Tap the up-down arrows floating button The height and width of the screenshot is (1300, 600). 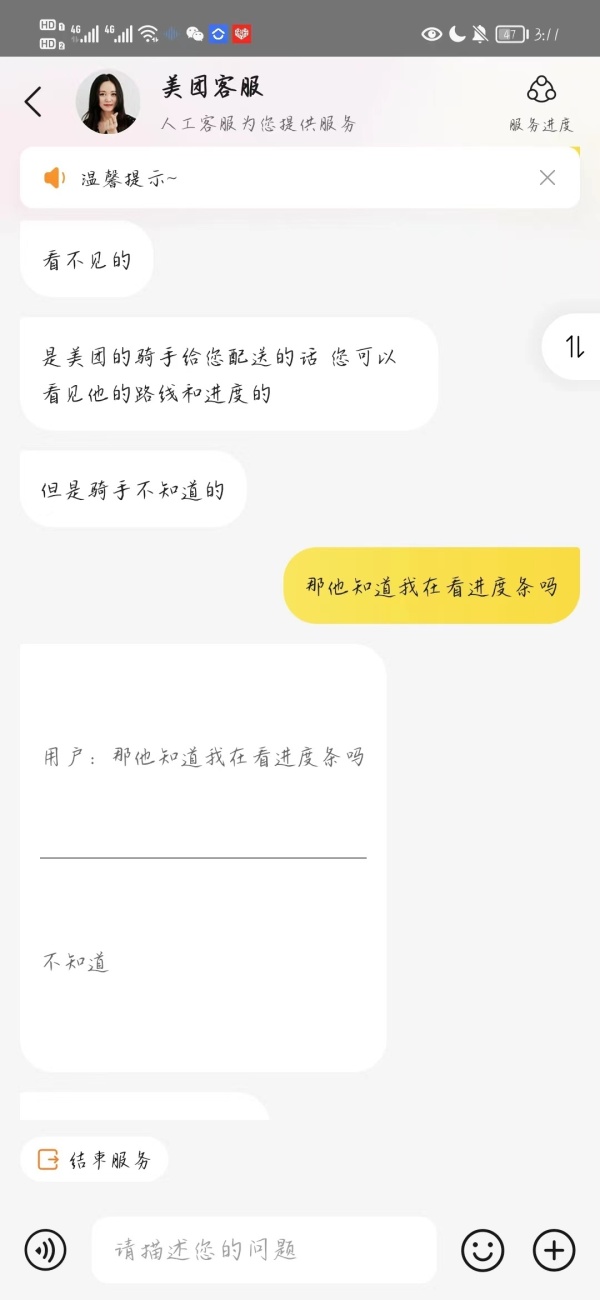574,347
